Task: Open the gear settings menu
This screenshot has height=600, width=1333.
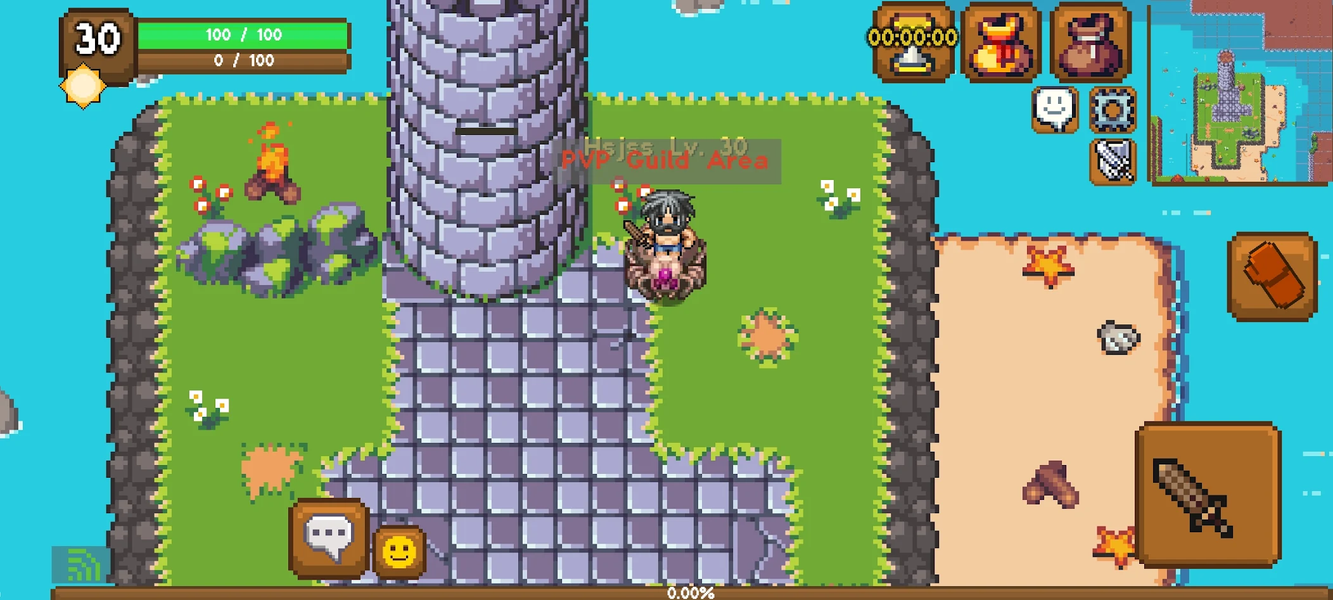Action: (x=1113, y=109)
